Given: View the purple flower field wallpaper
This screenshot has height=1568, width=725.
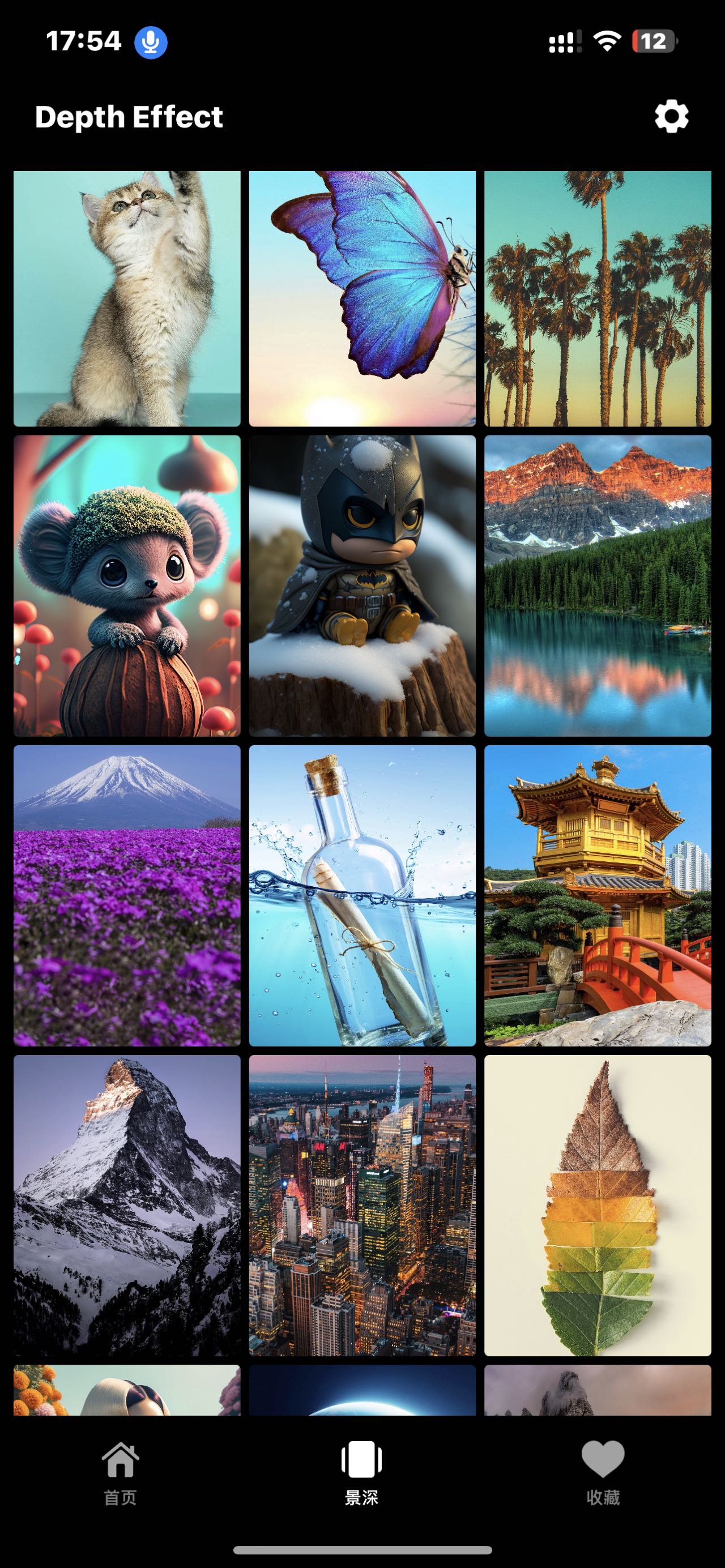Looking at the screenshot, I should [127, 895].
